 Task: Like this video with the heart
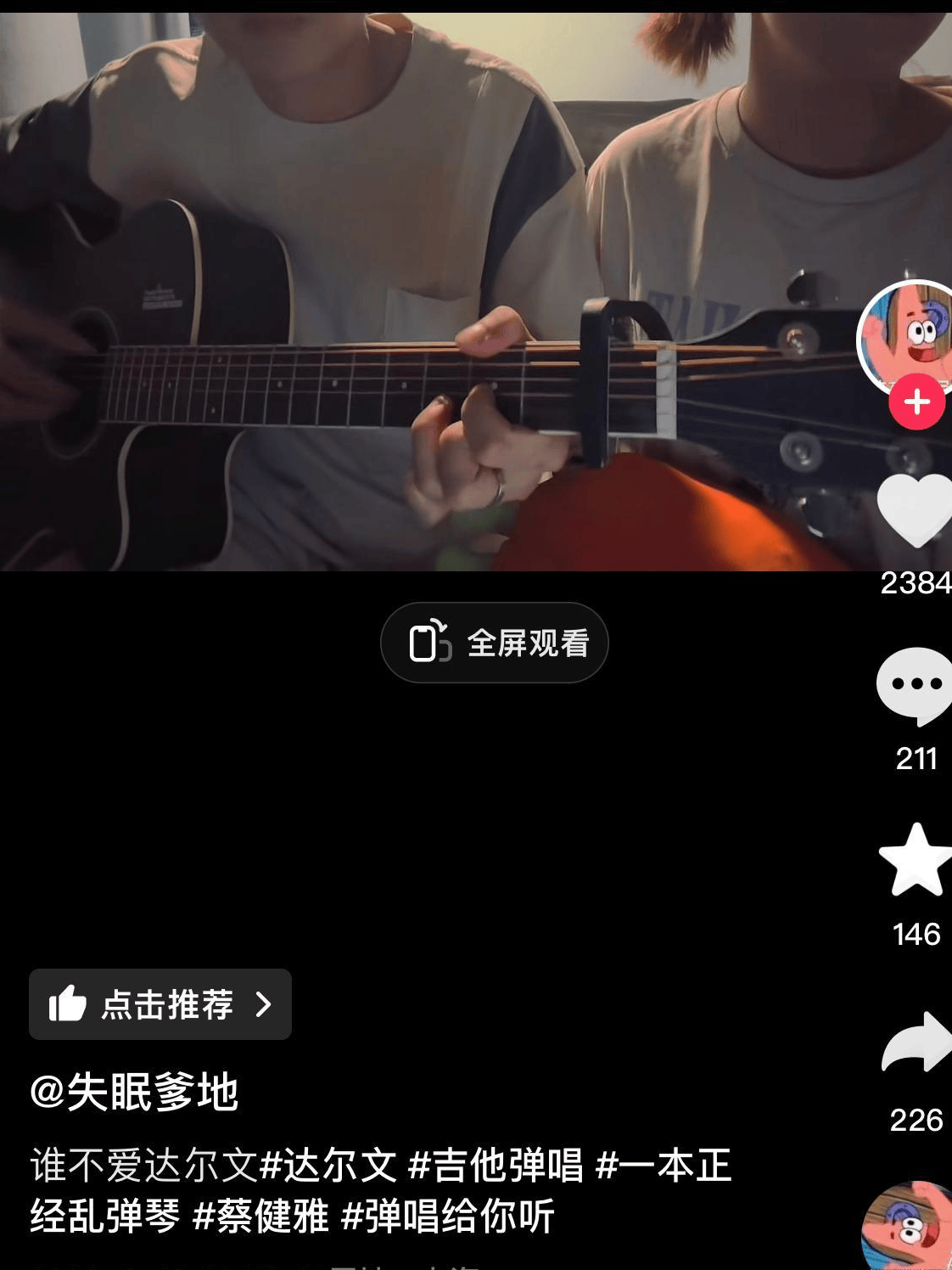click(x=915, y=509)
